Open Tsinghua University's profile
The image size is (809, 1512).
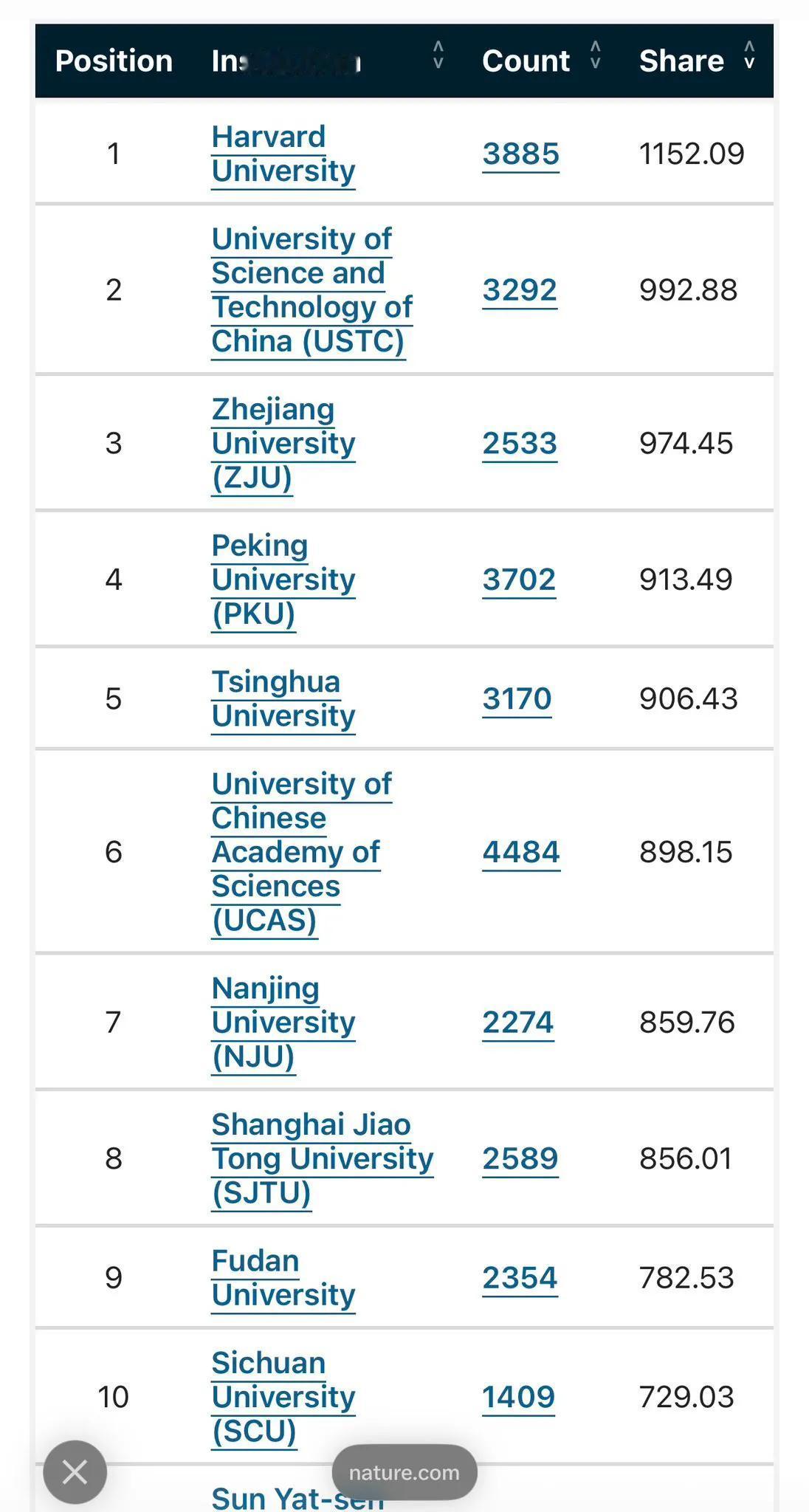point(283,698)
